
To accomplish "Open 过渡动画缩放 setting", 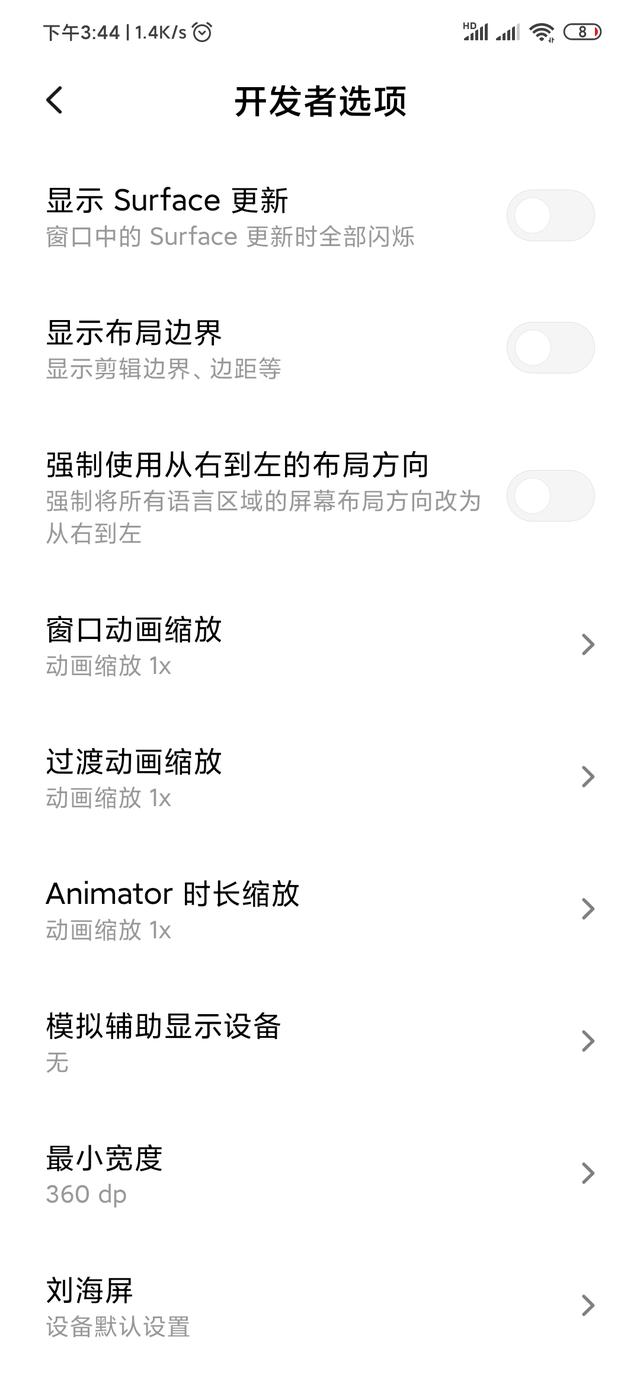I will click(320, 777).
